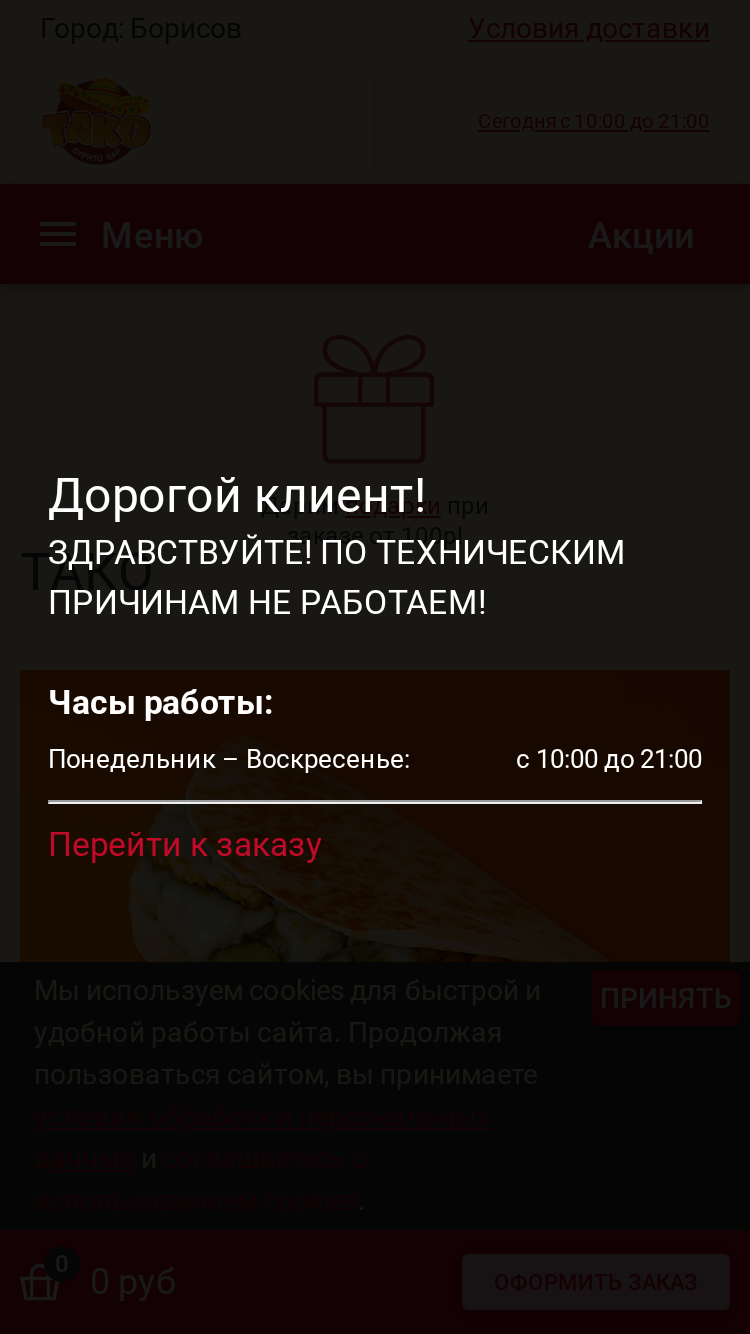Open today's working hours link
The image size is (750, 1334).
click(x=593, y=122)
